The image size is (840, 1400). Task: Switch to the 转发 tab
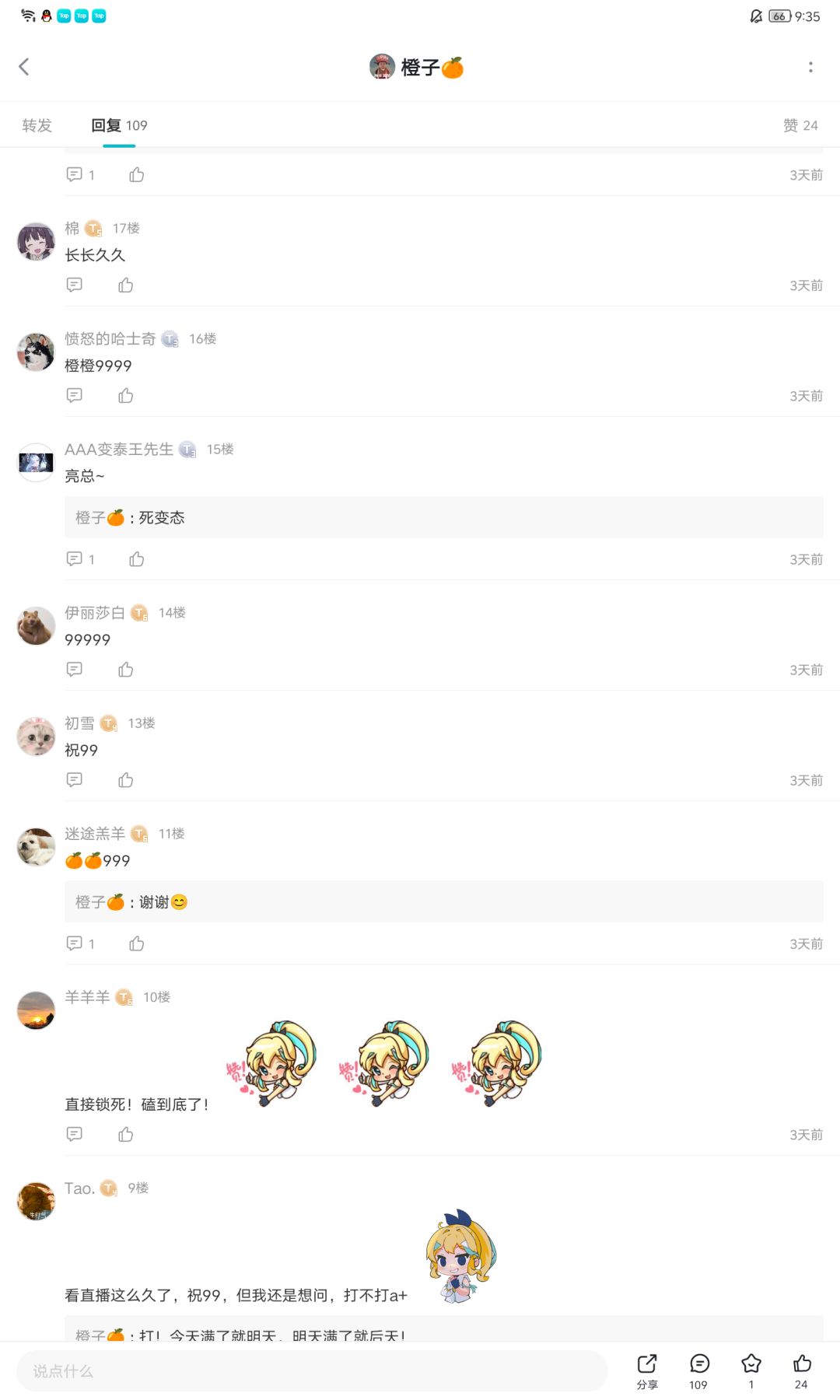[x=35, y=125]
